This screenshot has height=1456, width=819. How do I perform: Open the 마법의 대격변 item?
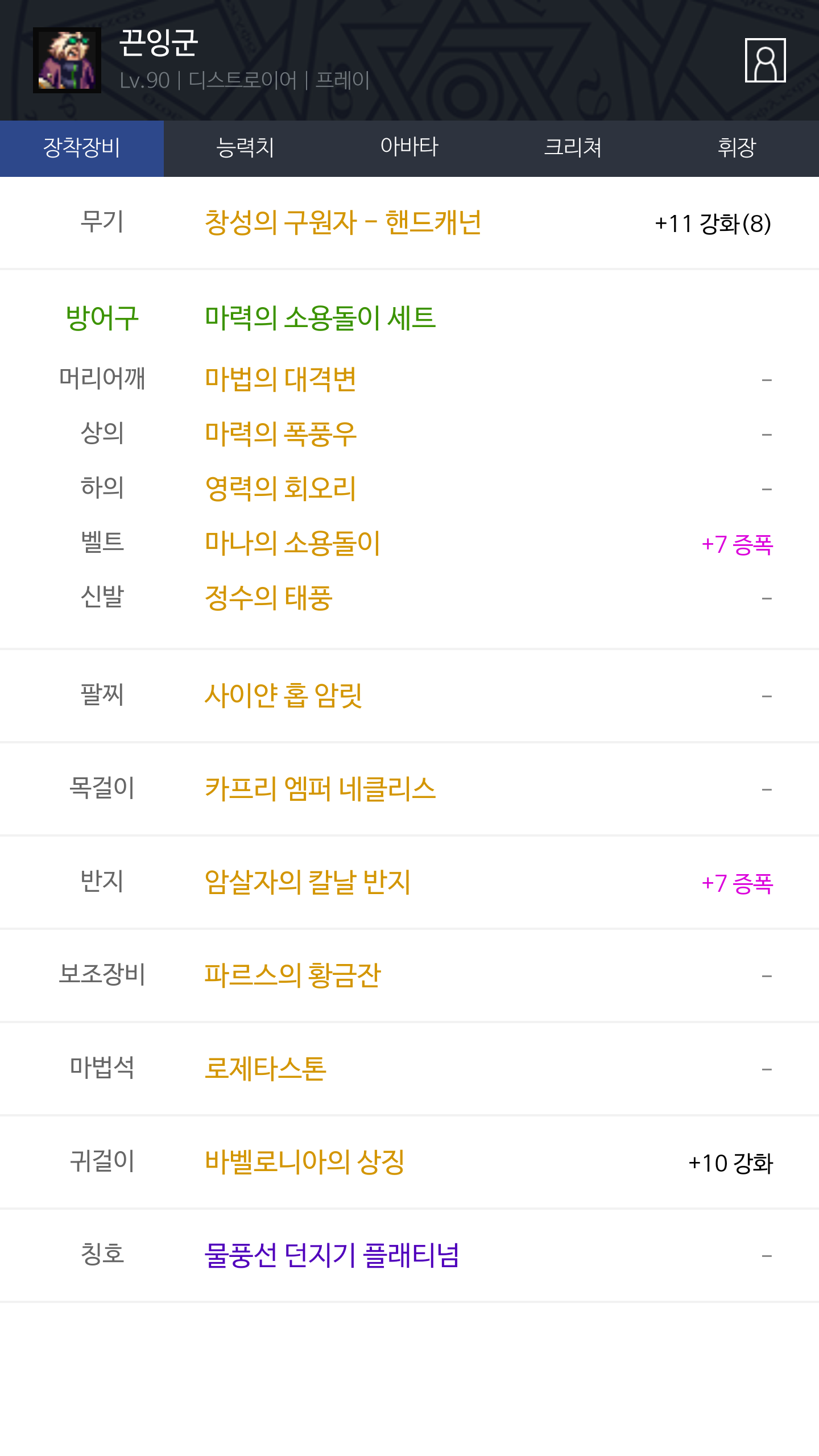pos(280,379)
